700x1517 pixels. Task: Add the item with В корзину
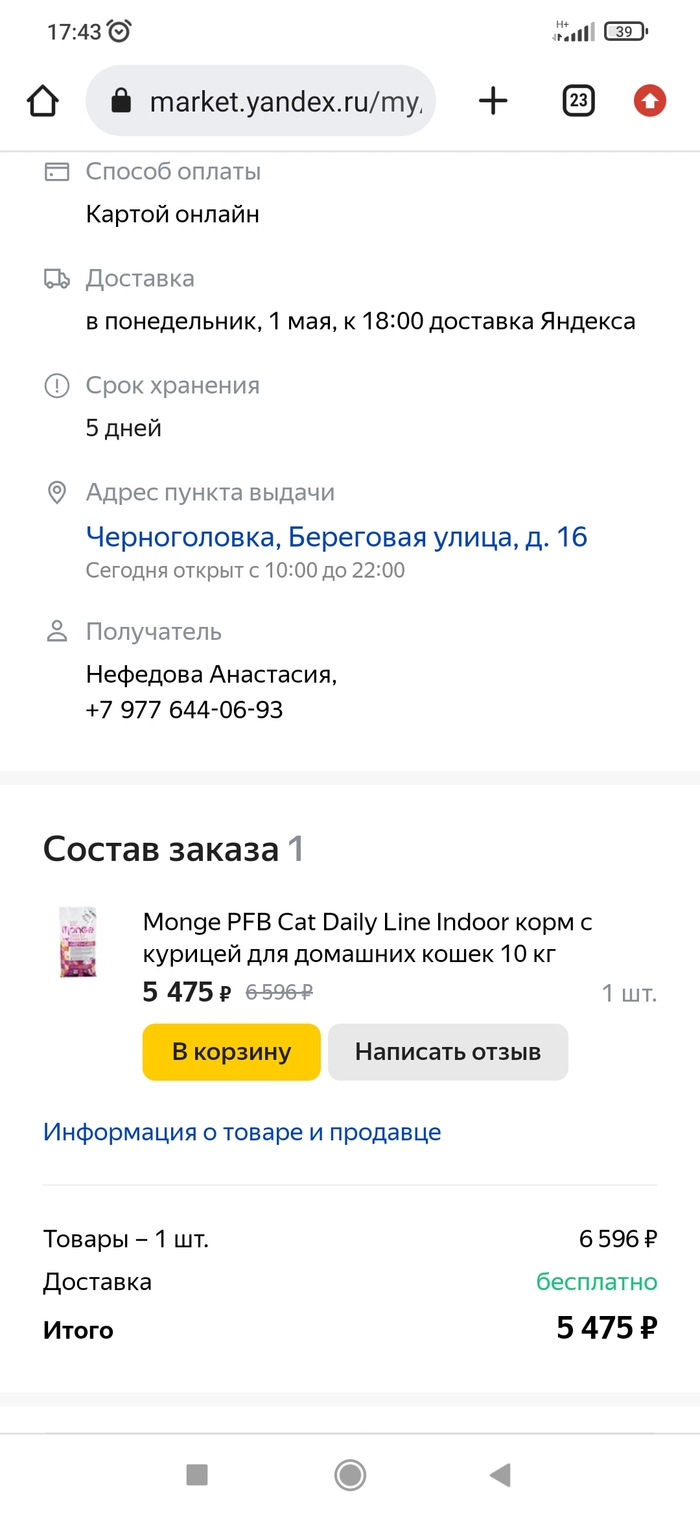click(231, 1052)
